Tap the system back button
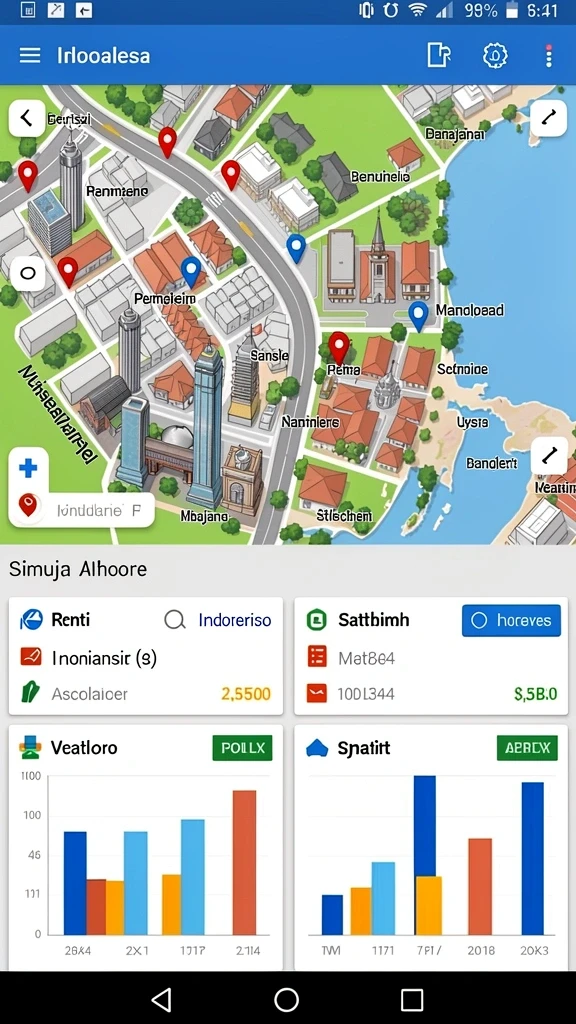 pyautogui.click(x=161, y=999)
